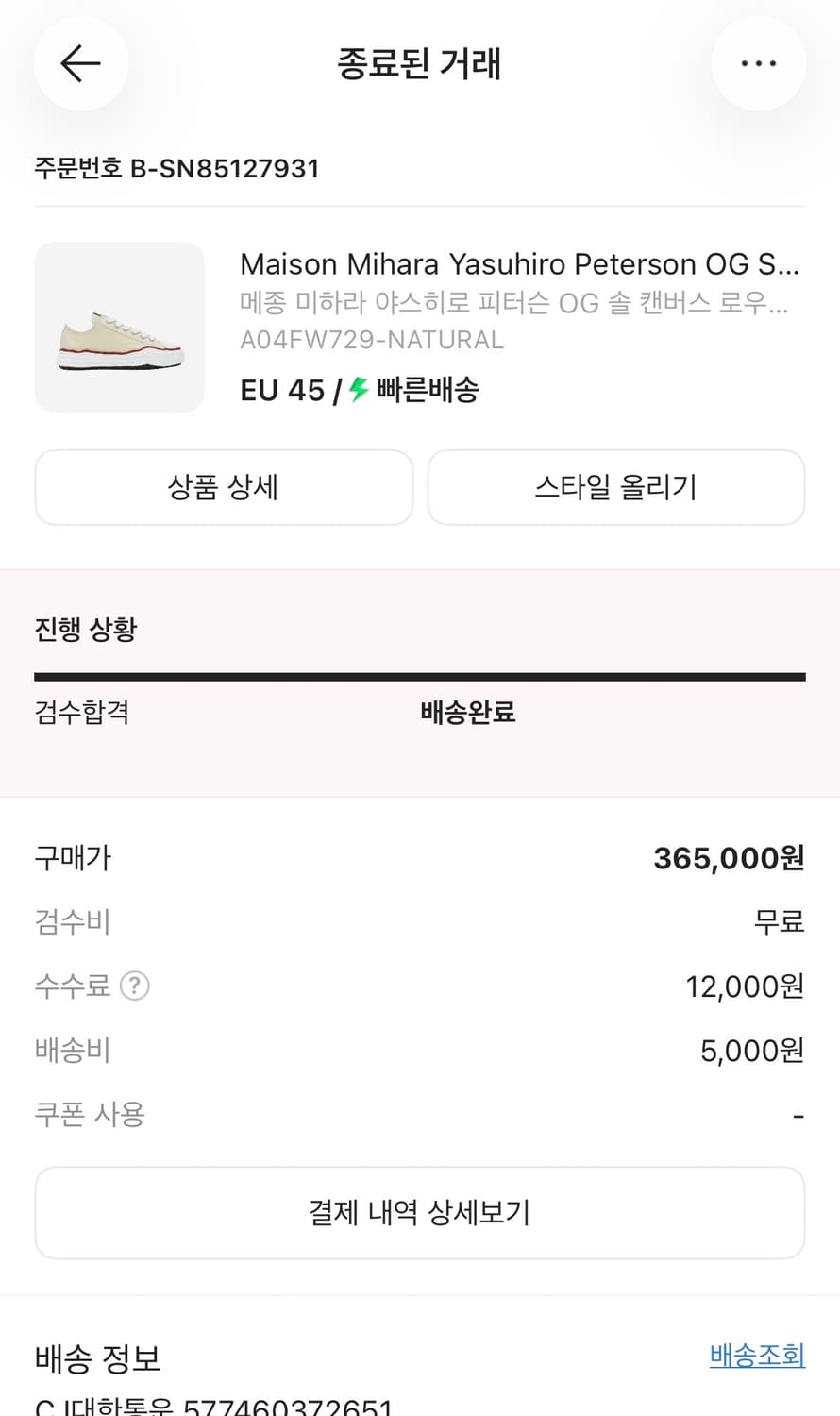The width and height of the screenshot is (840, 1416).
Task: Tap the fee info question mark icon
Action: (135, 986)
